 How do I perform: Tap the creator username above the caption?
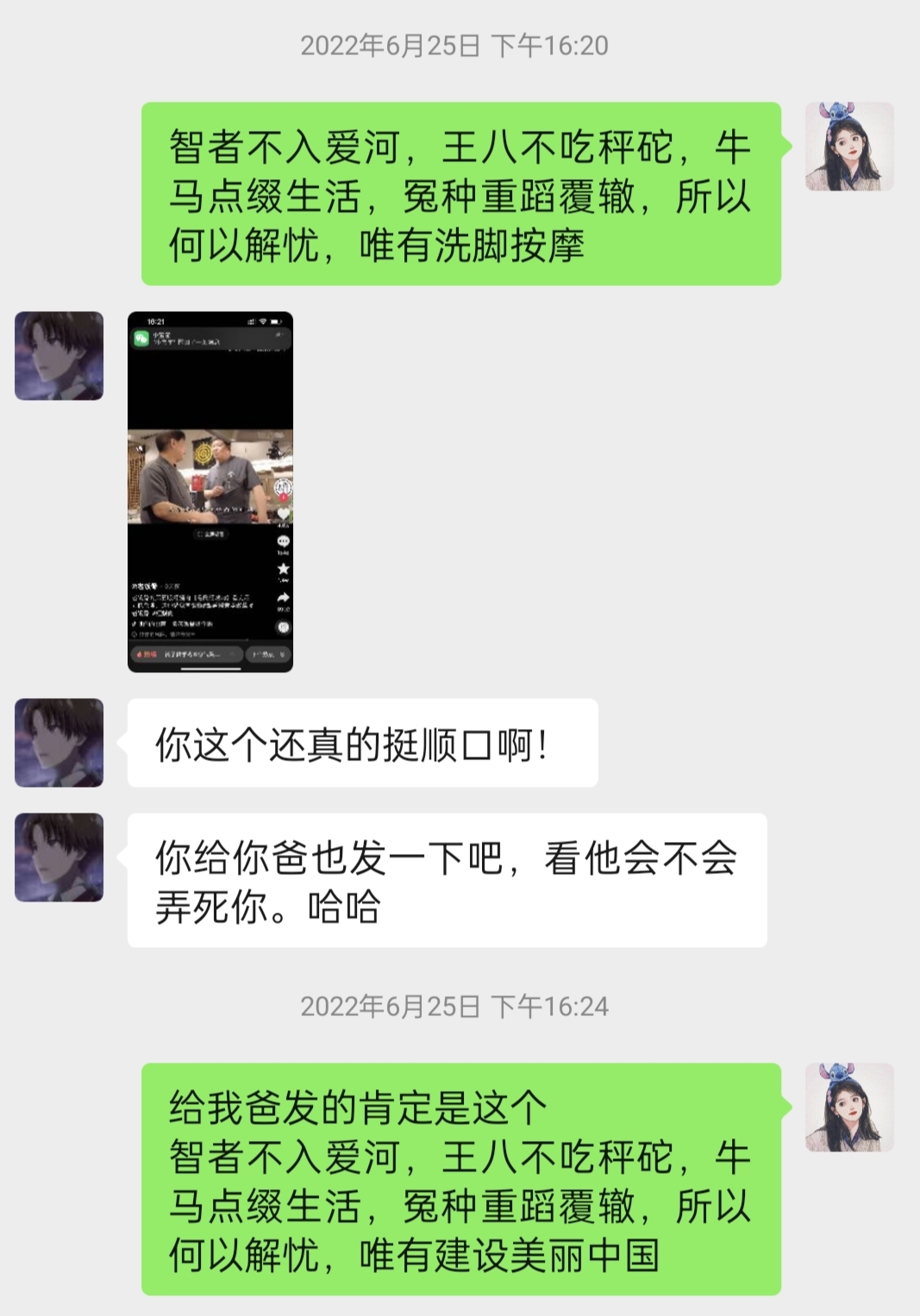click(x=147, y=586)
